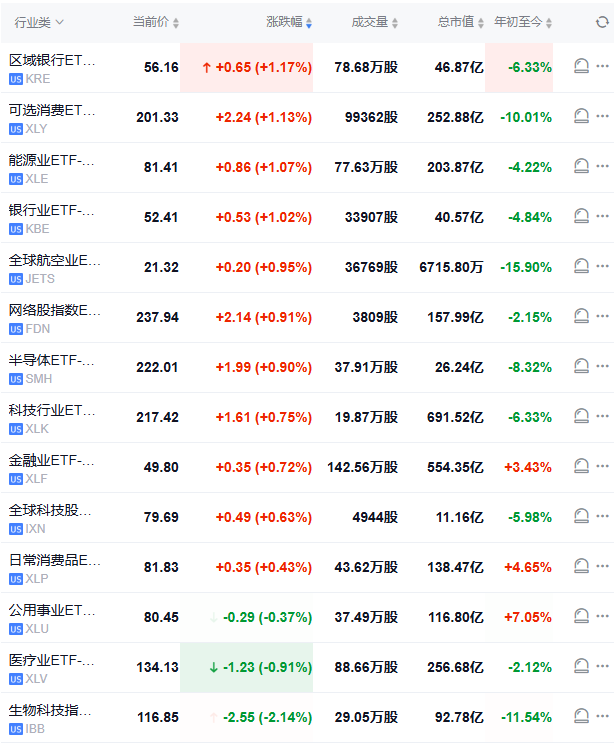Sort the list by 成交量

[x=375, y=22]
